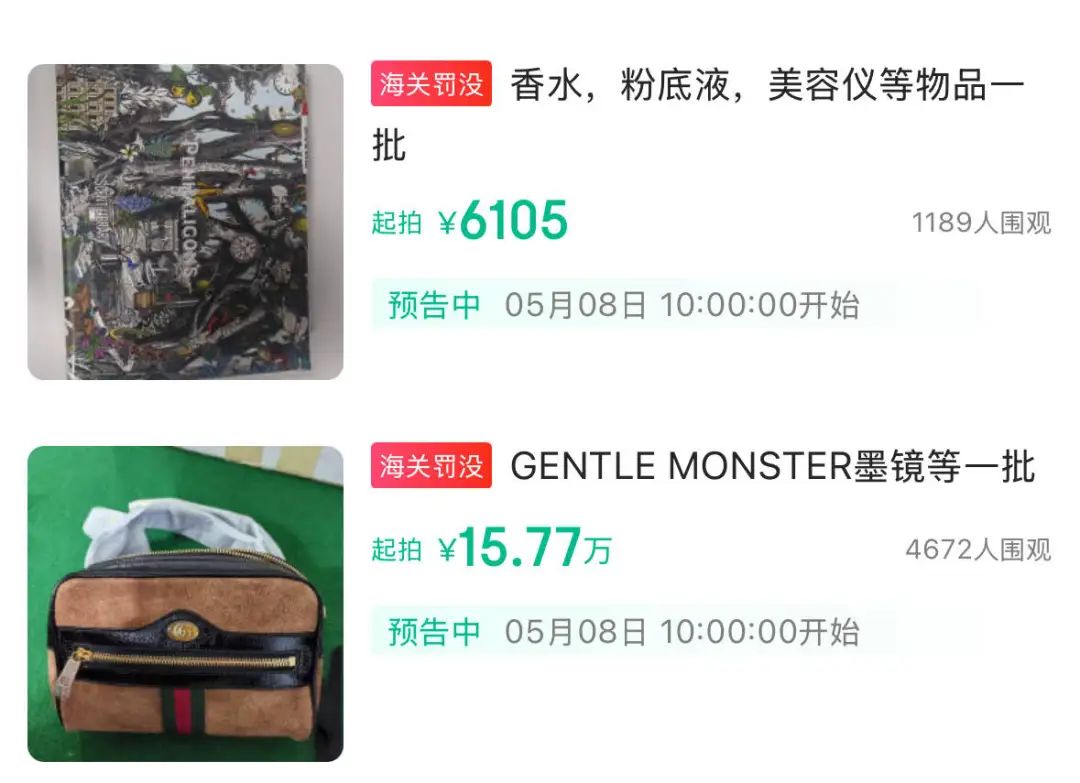Image resolution: width=1080 pixels, height=783 pixels.
Task: Open the GENTLE MONSTER墨镜 auction listing
Action: (772, 467)
